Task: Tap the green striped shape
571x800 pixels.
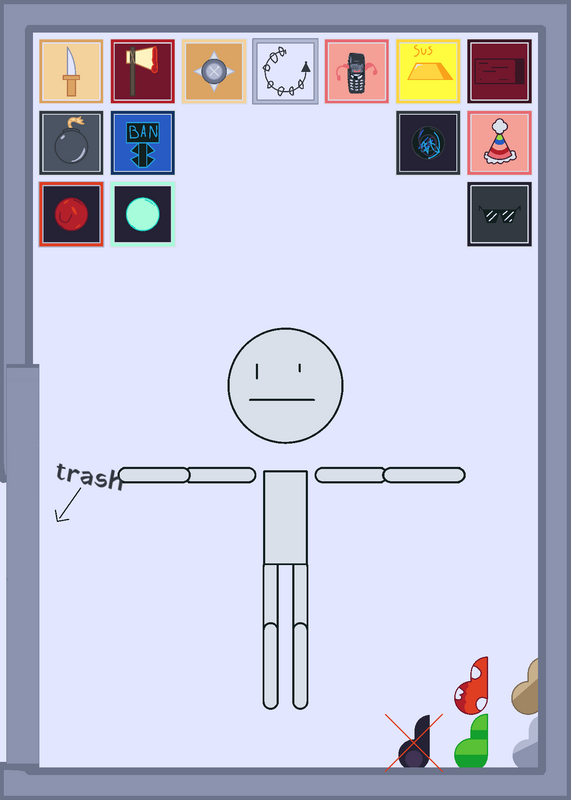Action: coord(471,741)
